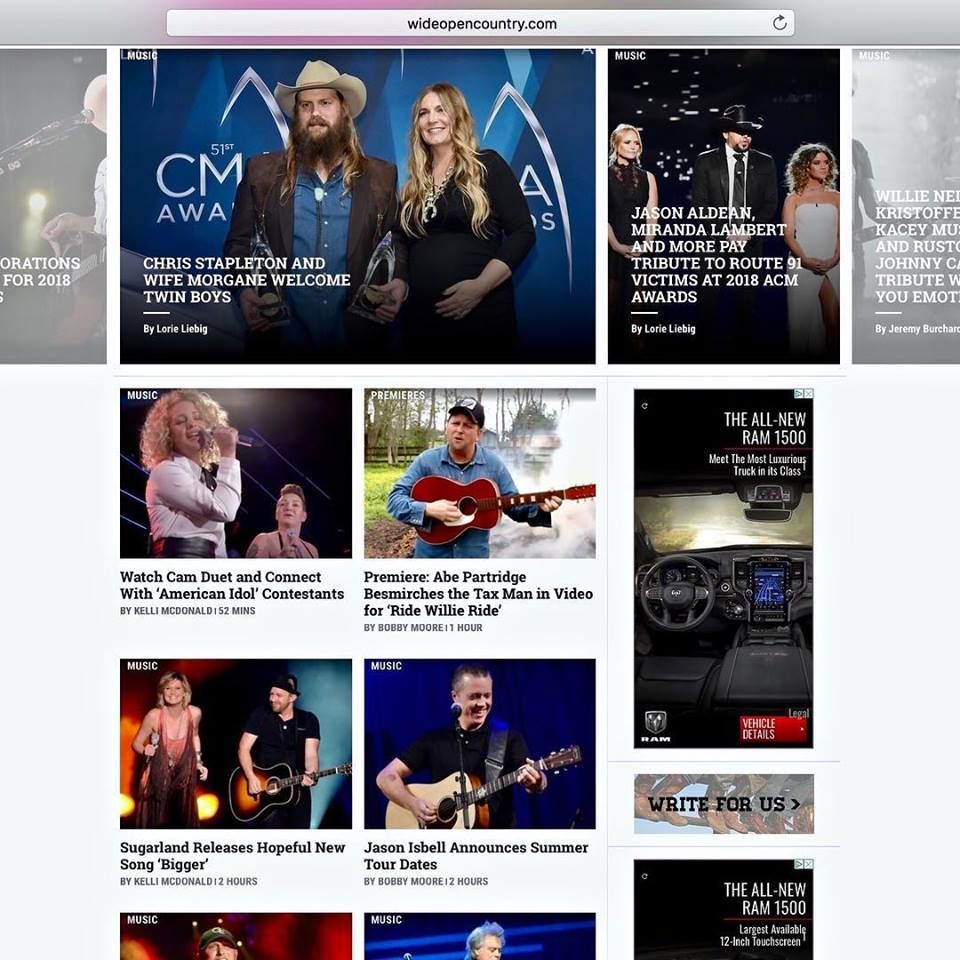
Task: Open the Sugarland article photo
Action: [x=236, y=743]
